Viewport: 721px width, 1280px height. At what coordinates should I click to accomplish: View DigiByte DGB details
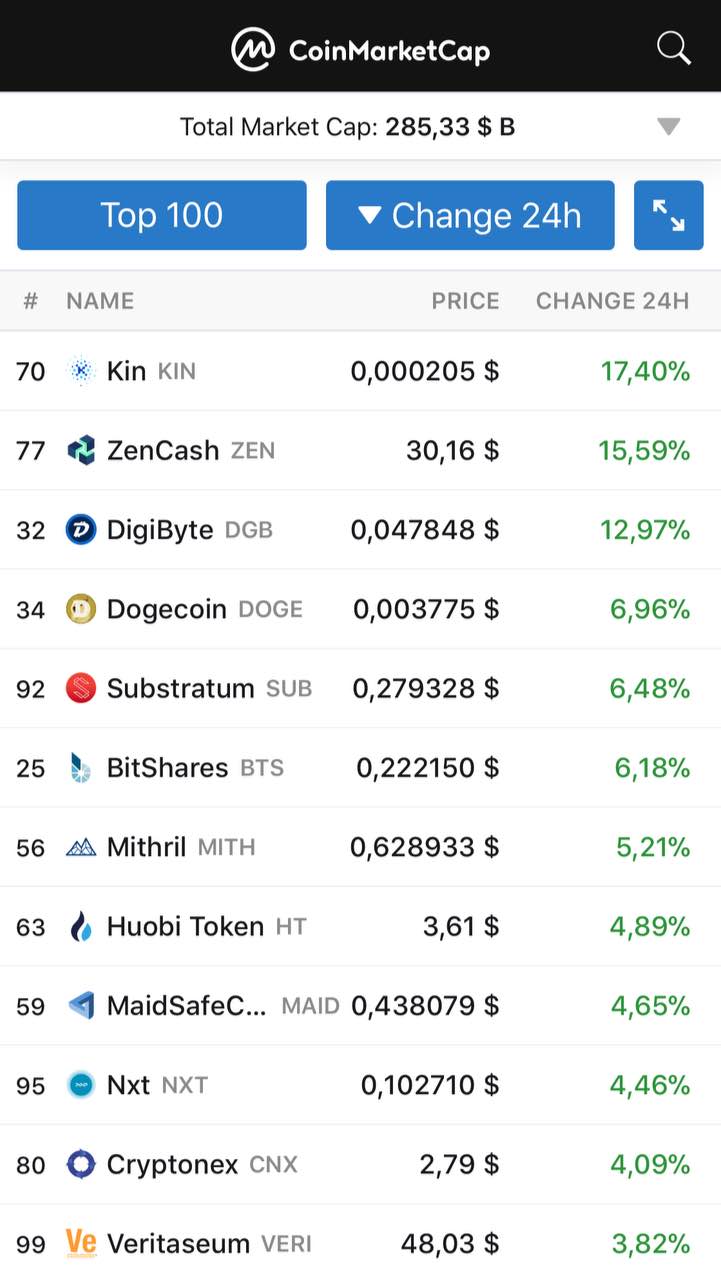[x=360, y=529]
